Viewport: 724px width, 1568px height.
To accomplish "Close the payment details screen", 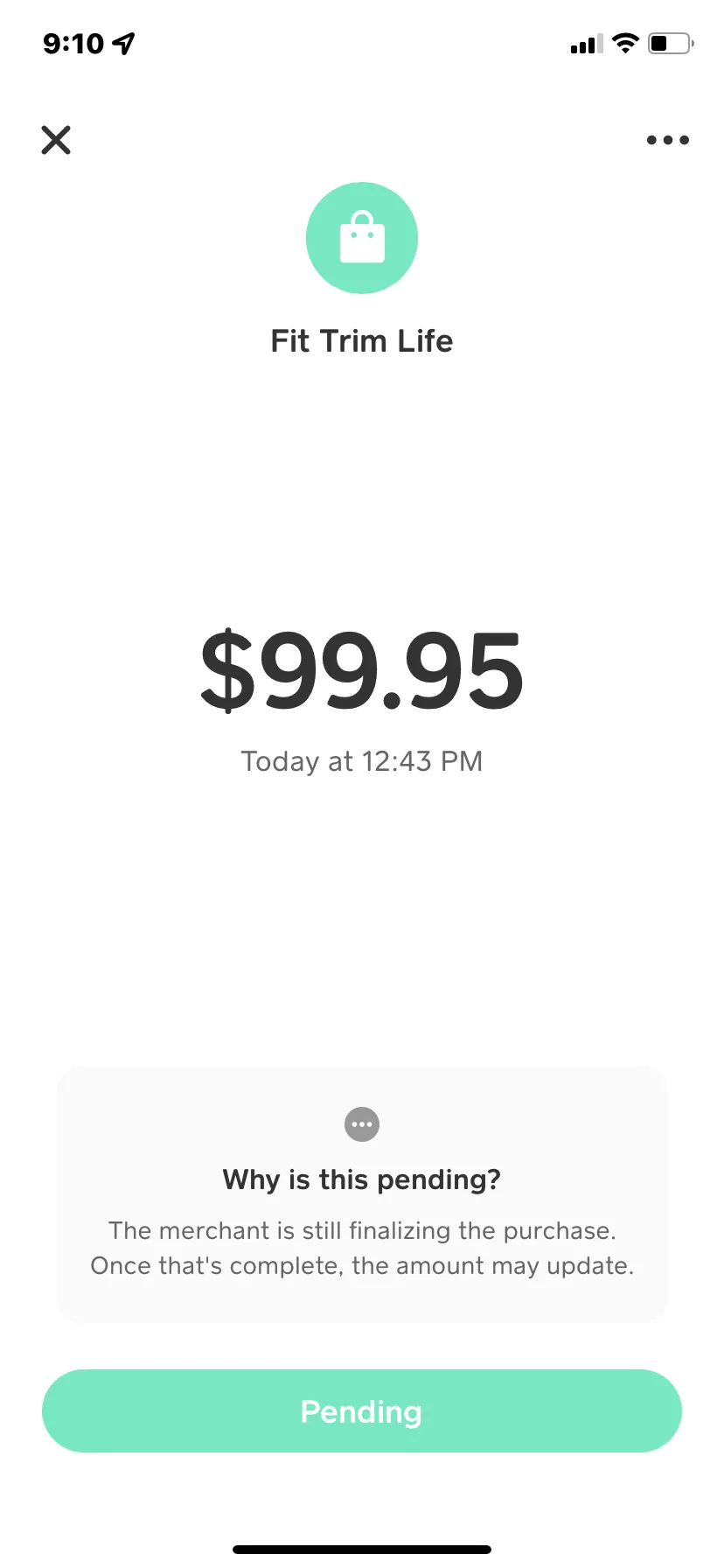I will (x=56, y=140).
